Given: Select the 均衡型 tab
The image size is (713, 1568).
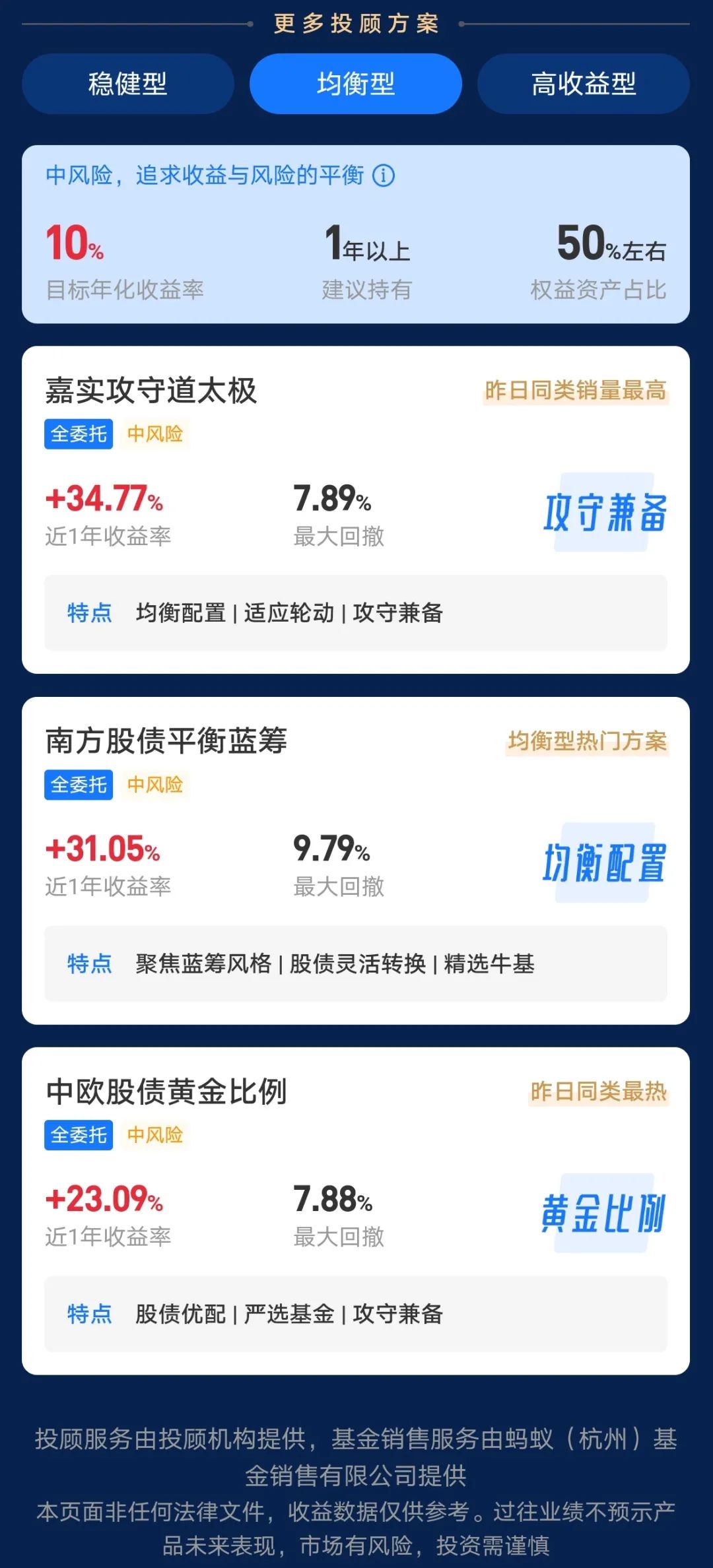Looking at the screenshot, I should [x=355, y=84].
